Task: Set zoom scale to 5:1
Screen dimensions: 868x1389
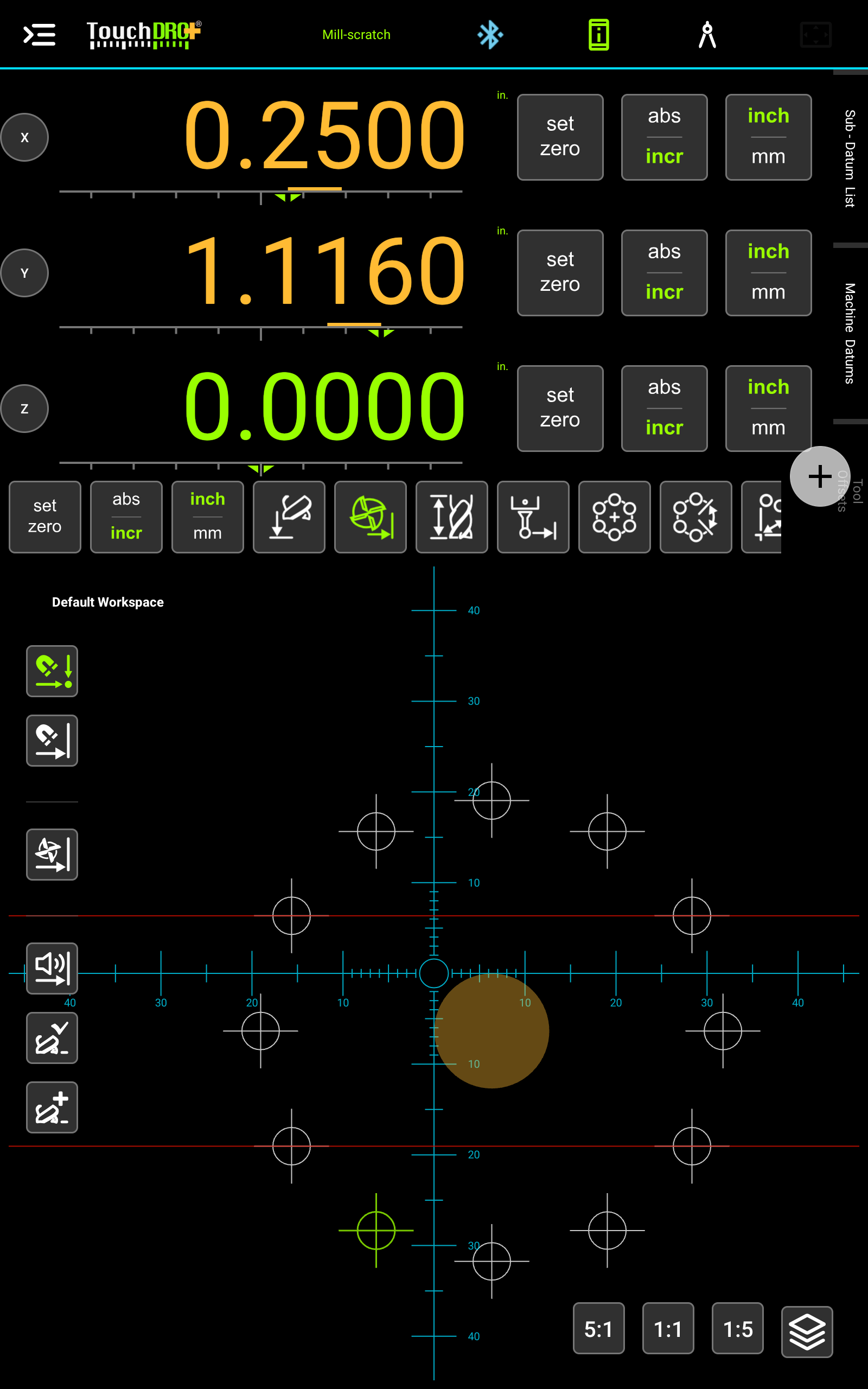Action: (598, 1328)
